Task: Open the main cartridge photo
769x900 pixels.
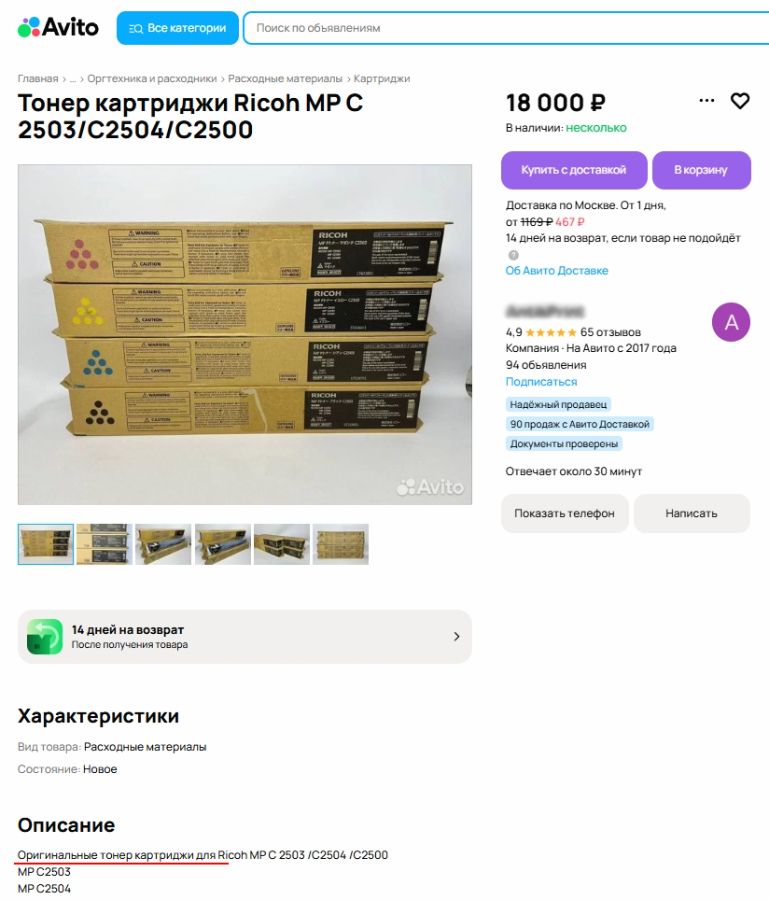Action: (x=244, y=334)
